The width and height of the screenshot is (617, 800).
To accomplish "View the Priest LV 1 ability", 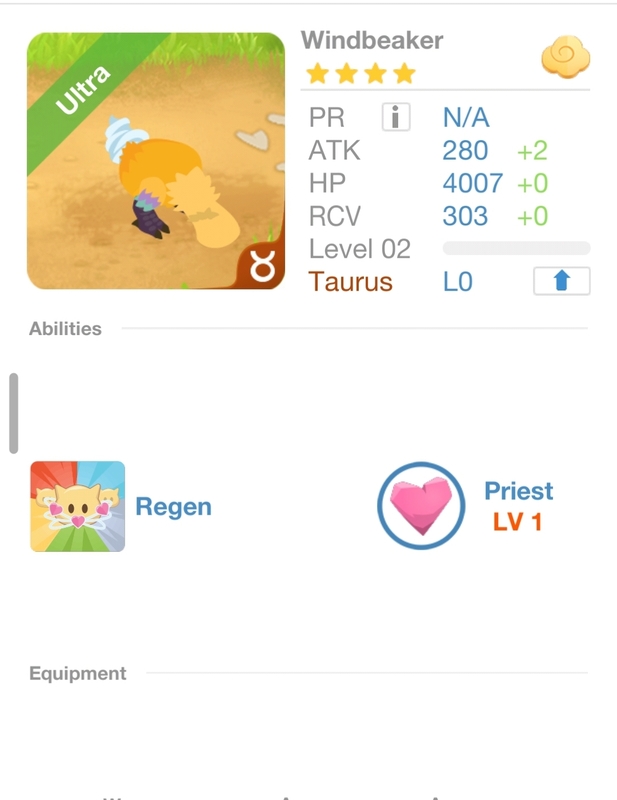I will [421, 506].
